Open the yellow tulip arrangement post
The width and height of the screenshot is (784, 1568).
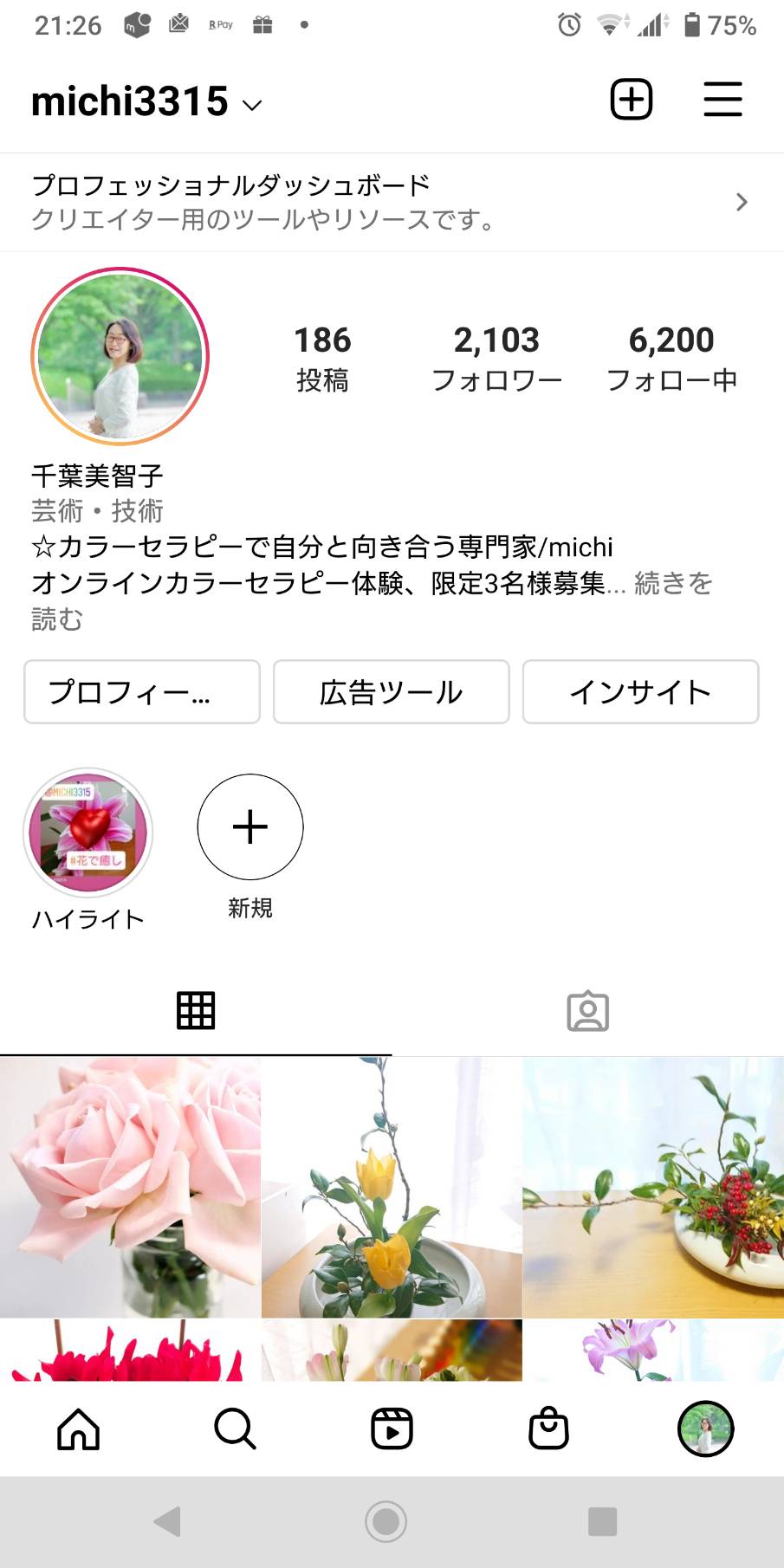[392, 1187]
